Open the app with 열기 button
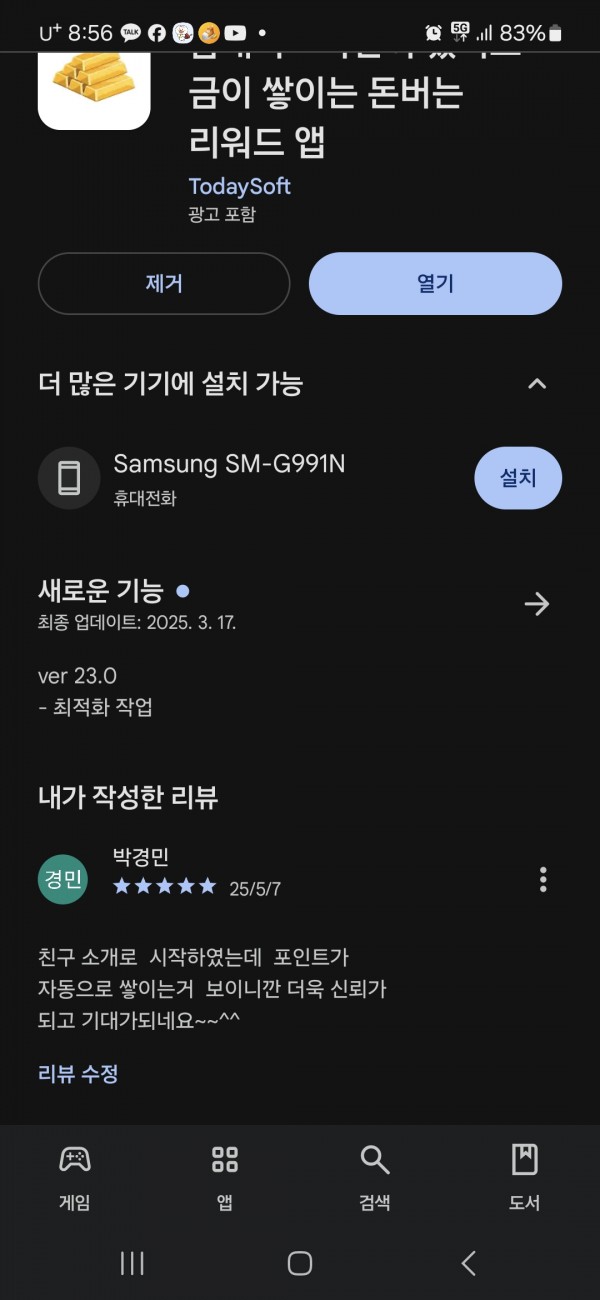This screenshot has width=600, height=1300. click(435, 284)
